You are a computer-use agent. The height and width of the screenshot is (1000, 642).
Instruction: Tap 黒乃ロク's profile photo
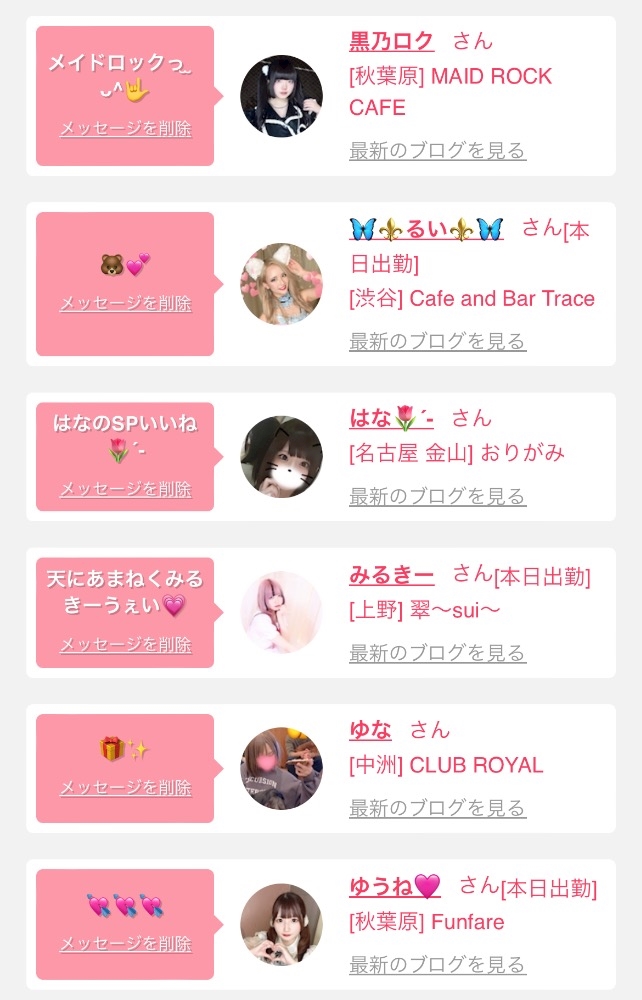pyautogui.click(x=282, y=96)
